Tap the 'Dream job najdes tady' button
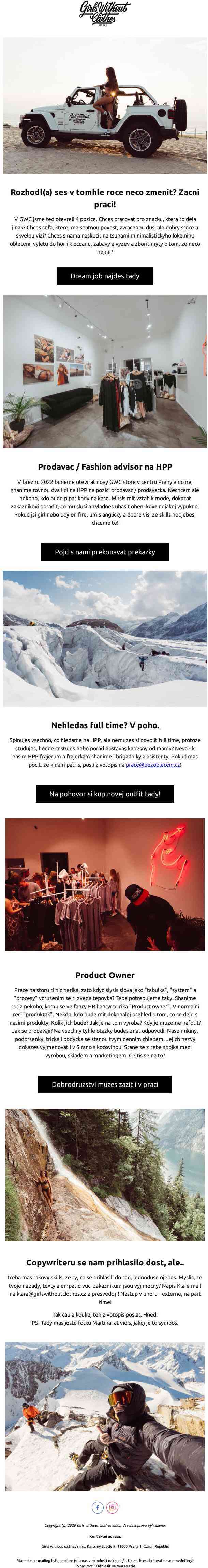208x1568 pixels. click(x=104, y=276)
